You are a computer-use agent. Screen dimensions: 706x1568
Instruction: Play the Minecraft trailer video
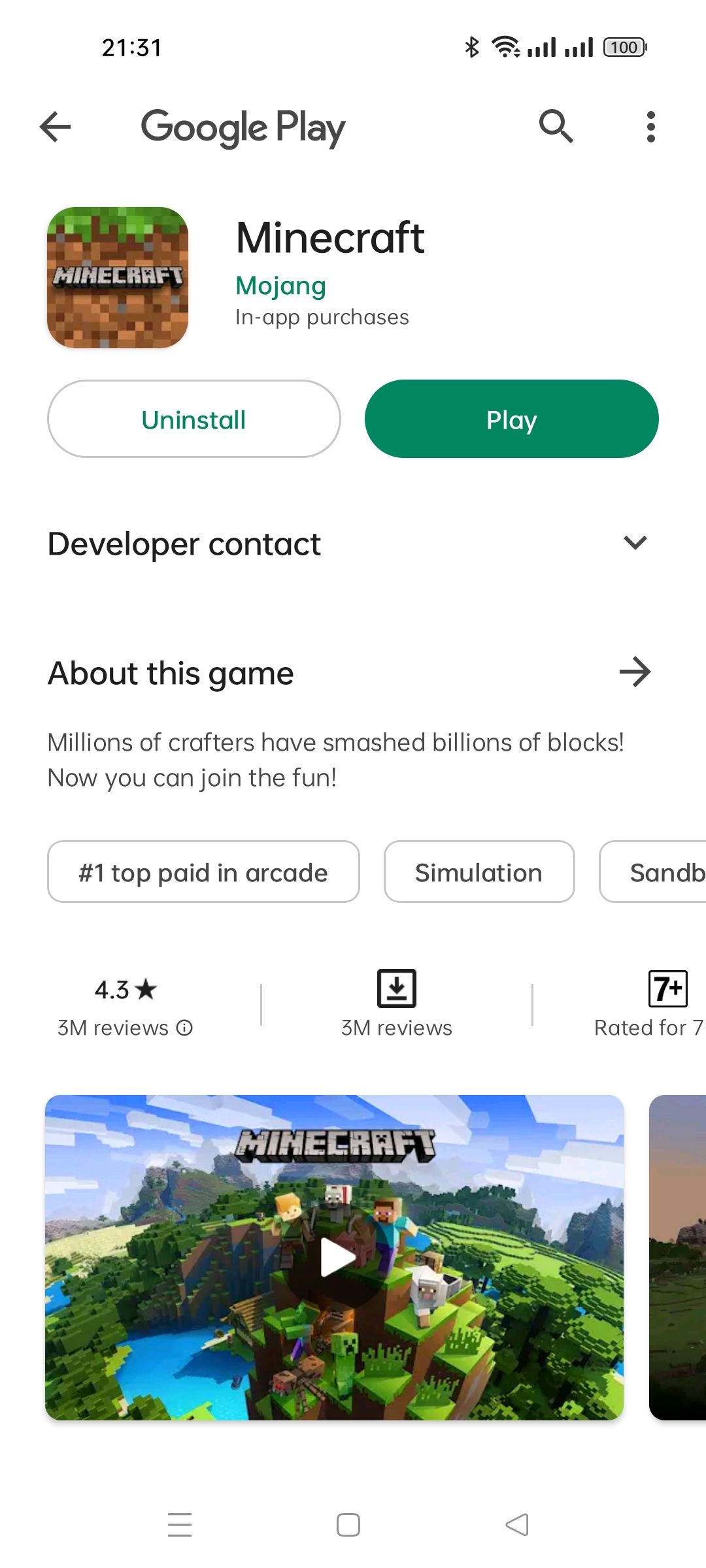[x=335, y=1257]
